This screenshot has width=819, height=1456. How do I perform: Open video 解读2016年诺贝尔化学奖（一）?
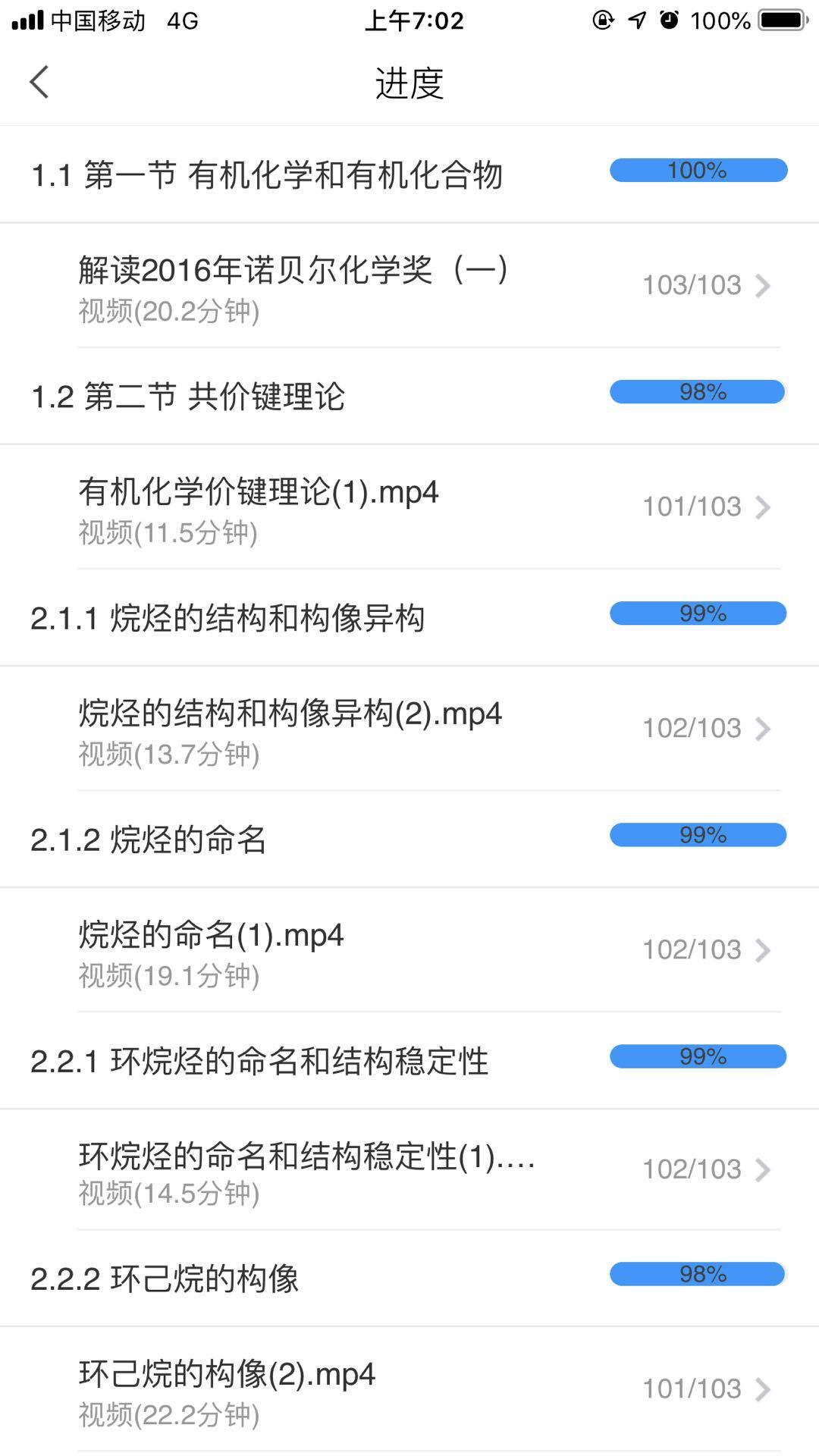click(x=409, y=287)
